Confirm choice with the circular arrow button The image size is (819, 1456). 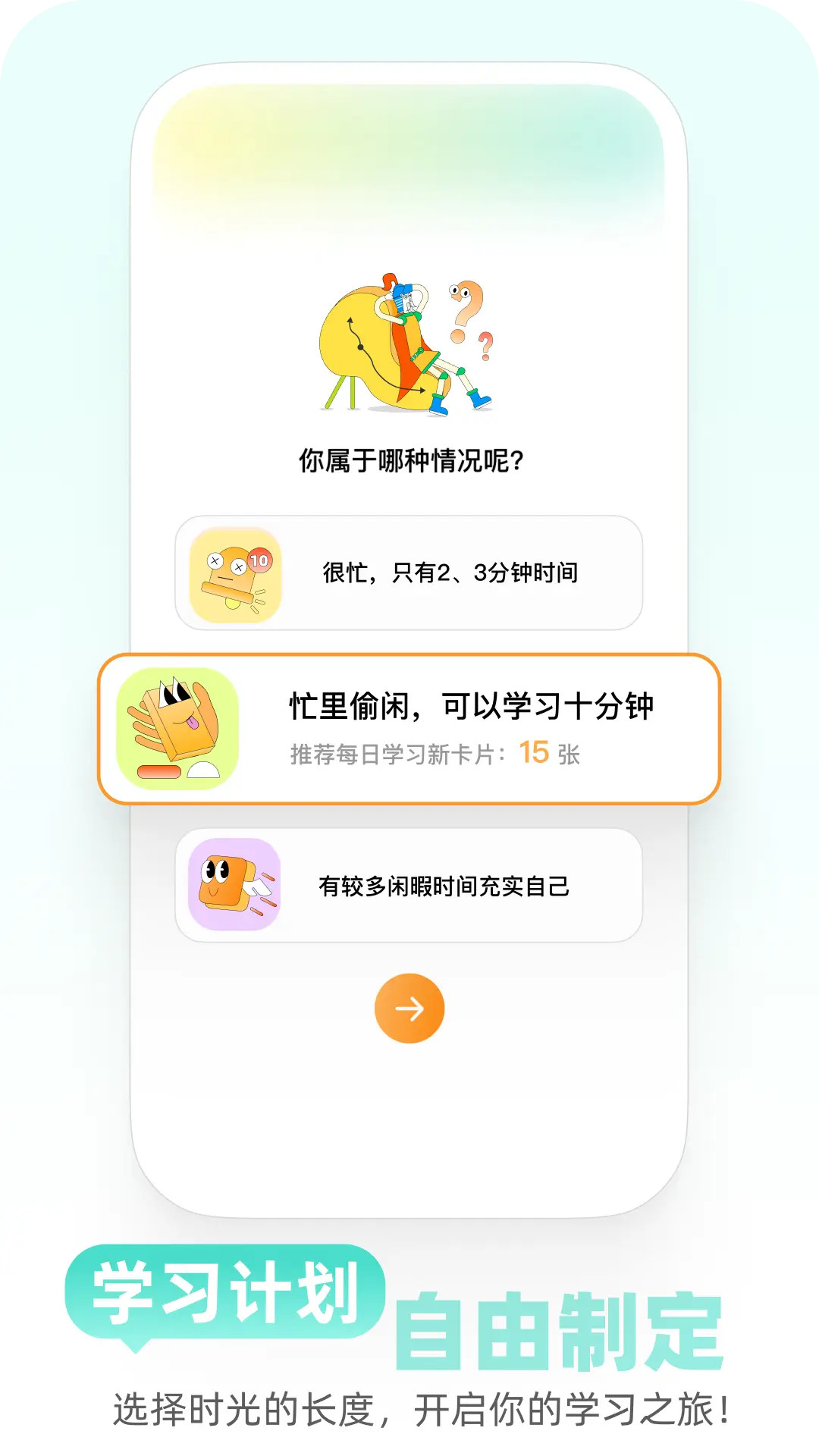click(x=409, y=1009)
